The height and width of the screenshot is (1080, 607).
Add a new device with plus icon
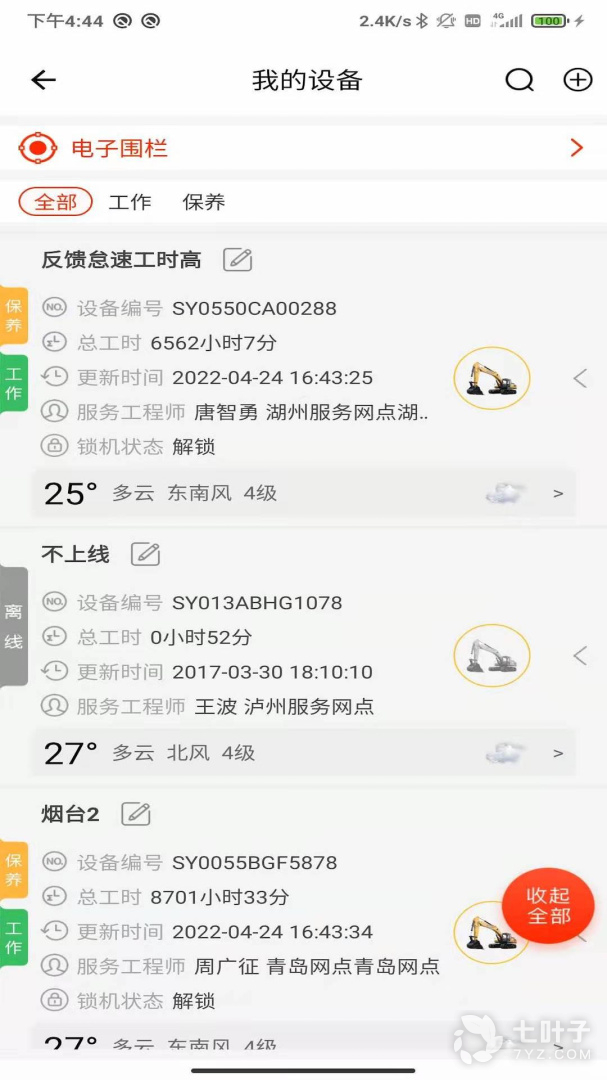click(578, 81)
